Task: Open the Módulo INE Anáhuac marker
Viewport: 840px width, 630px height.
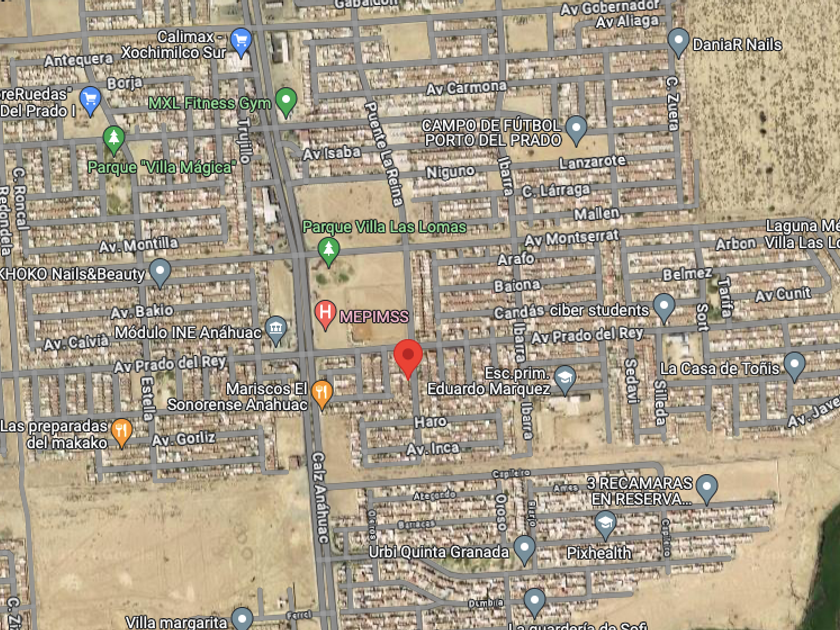Action: [x=276, y=331]
